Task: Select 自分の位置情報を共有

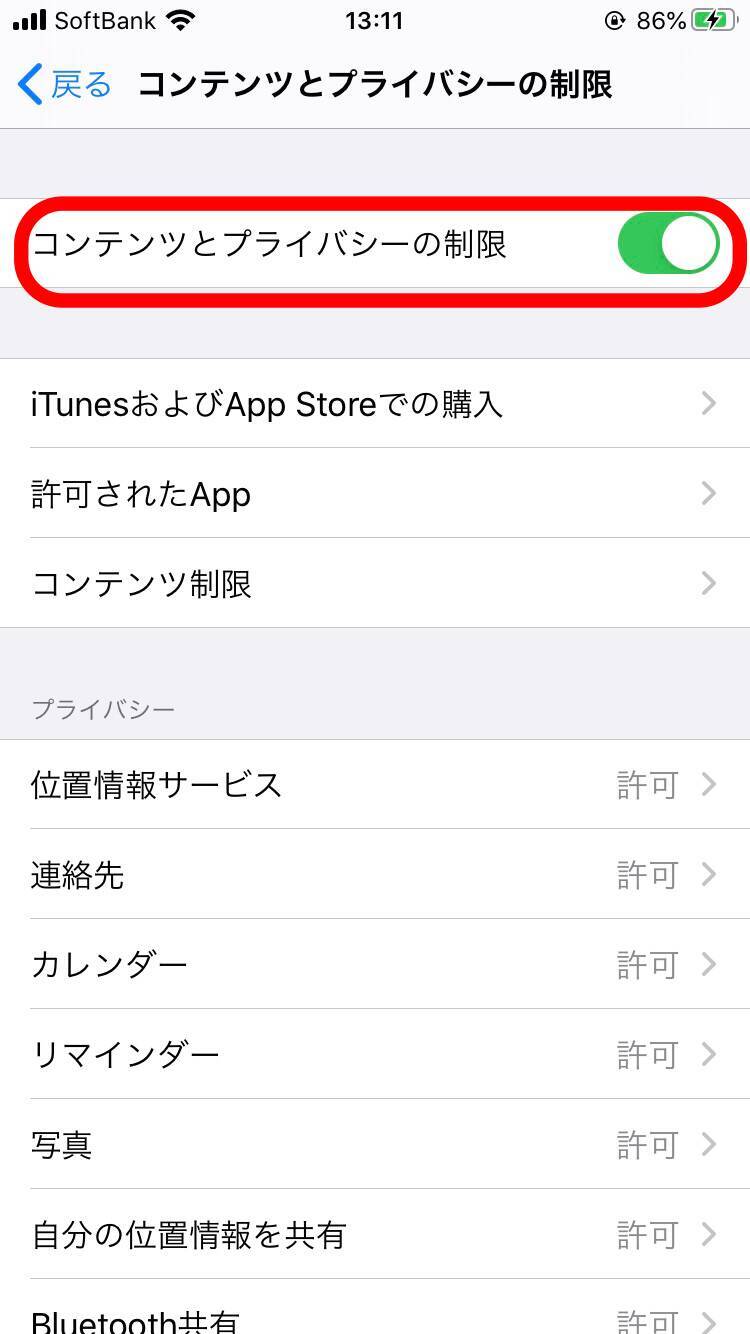Action: 375,1235
